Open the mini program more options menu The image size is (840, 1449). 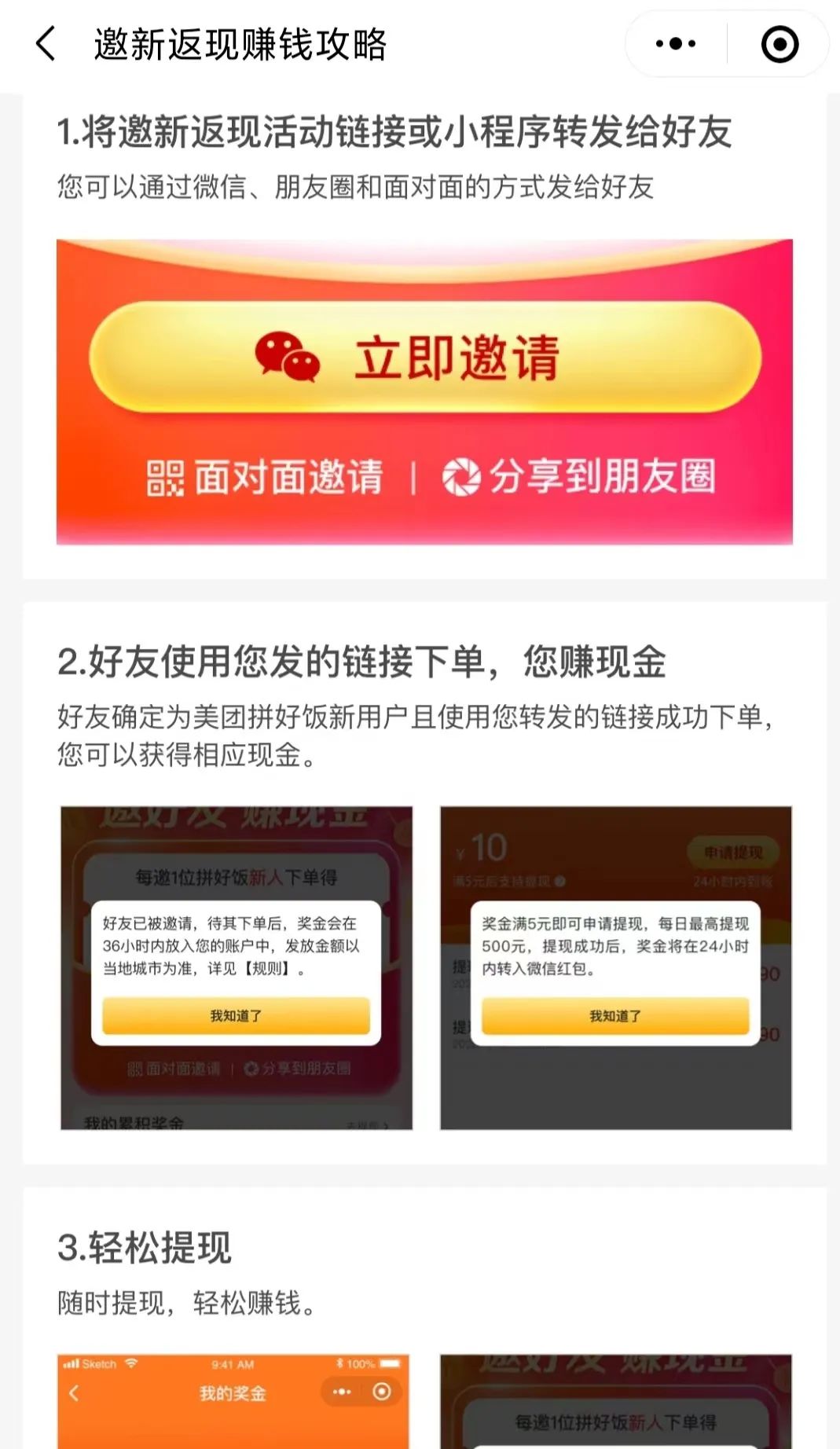tap(676, 44)
